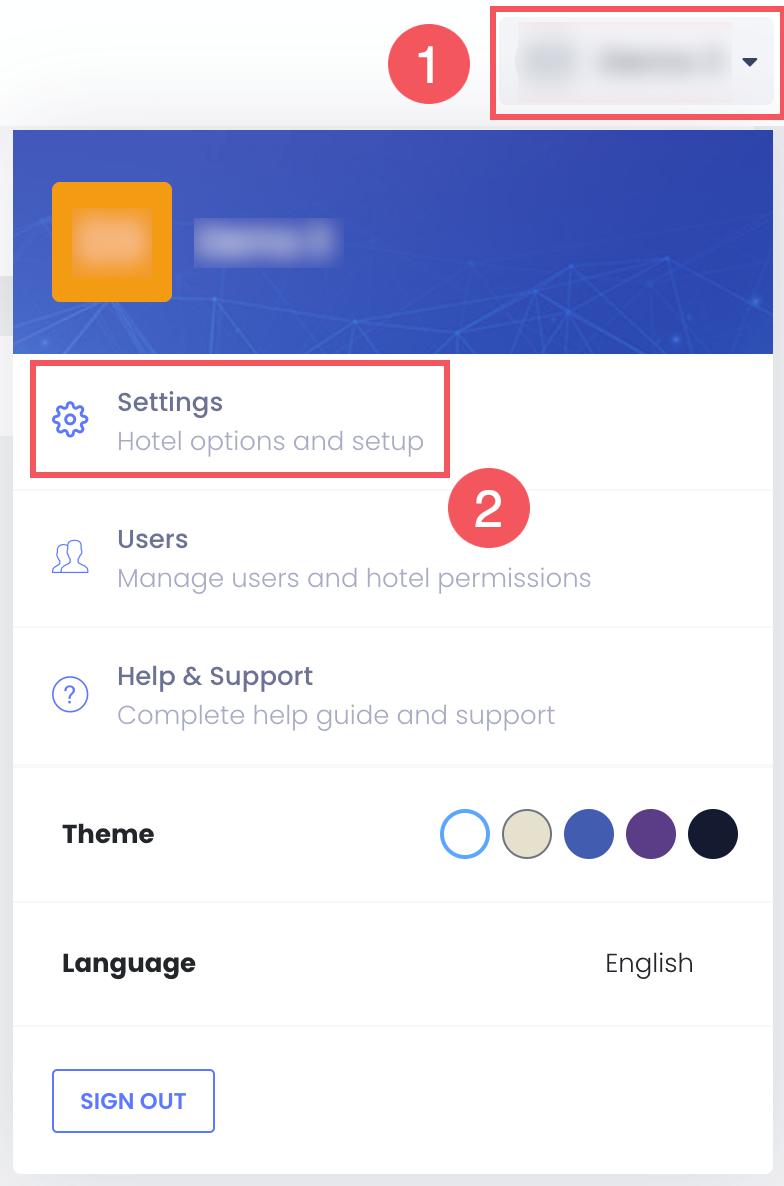Select the white theme color
The width and height of the screenshot is (784, 1186).
point(465,834)
